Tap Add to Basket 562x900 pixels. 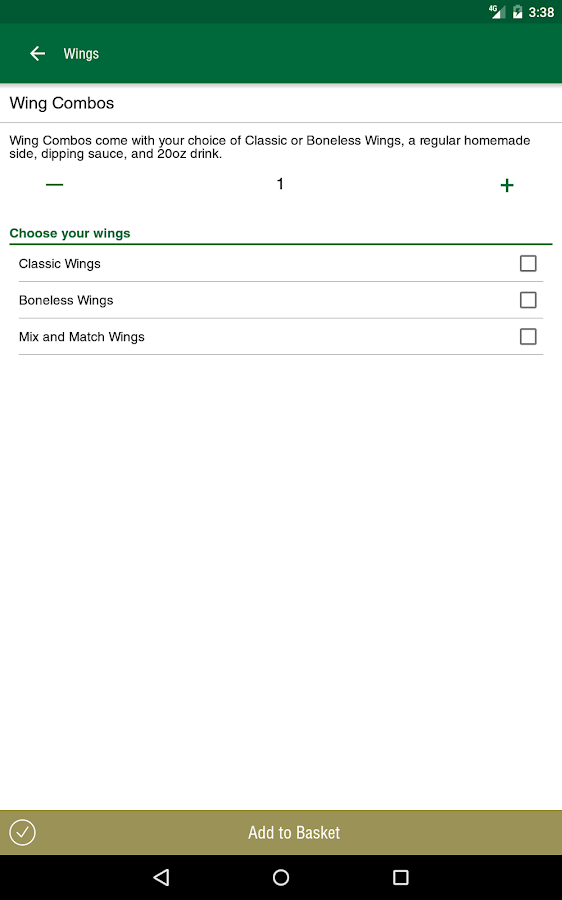[x=281, y=832]
